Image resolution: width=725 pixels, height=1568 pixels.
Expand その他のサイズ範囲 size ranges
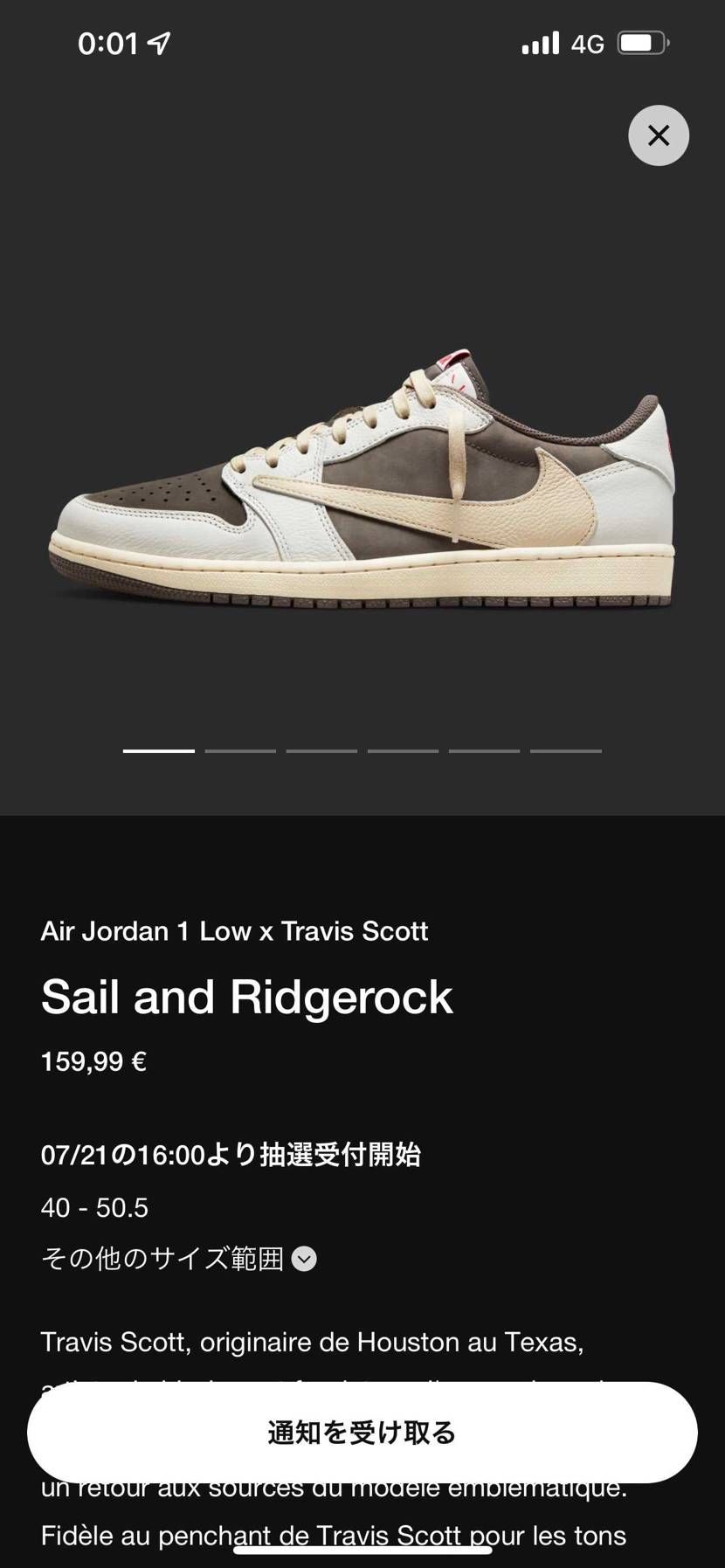point(179,1259)
